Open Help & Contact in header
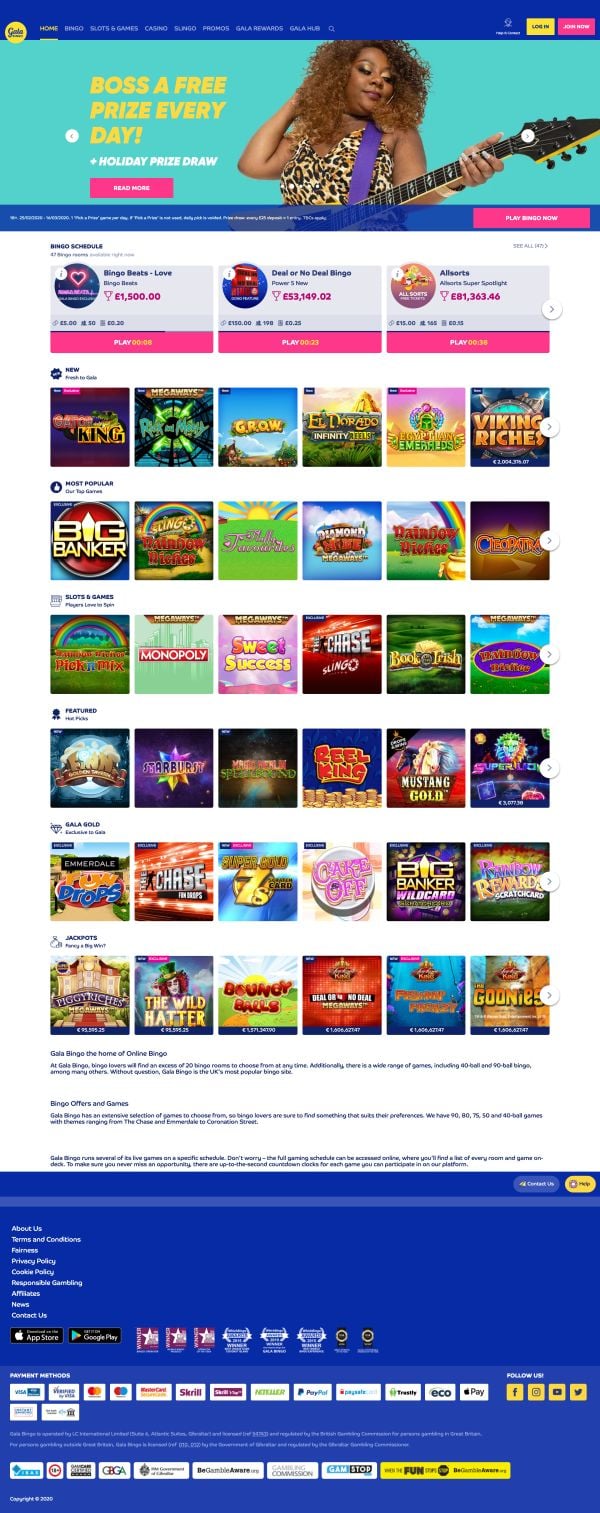600x1513 pixels. 507,26
